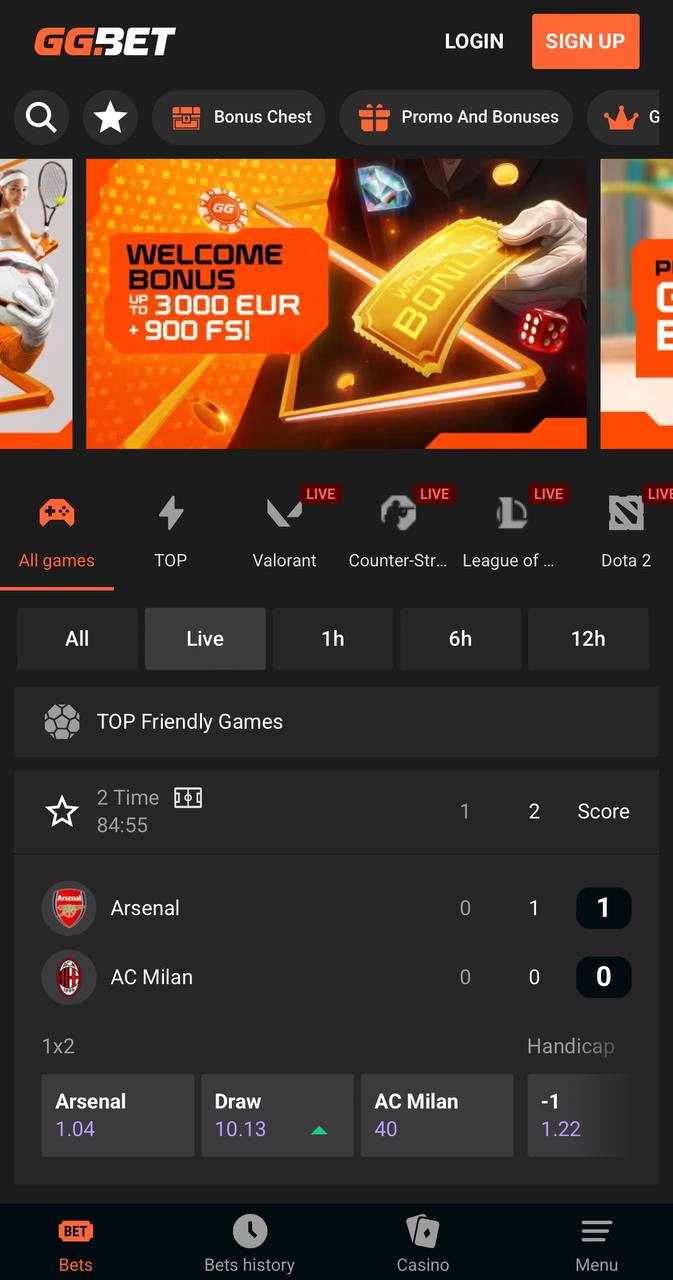Open the Bonus Chest chip
Viewport: 673px width, 1280px height.
click(x=239, y=117)
